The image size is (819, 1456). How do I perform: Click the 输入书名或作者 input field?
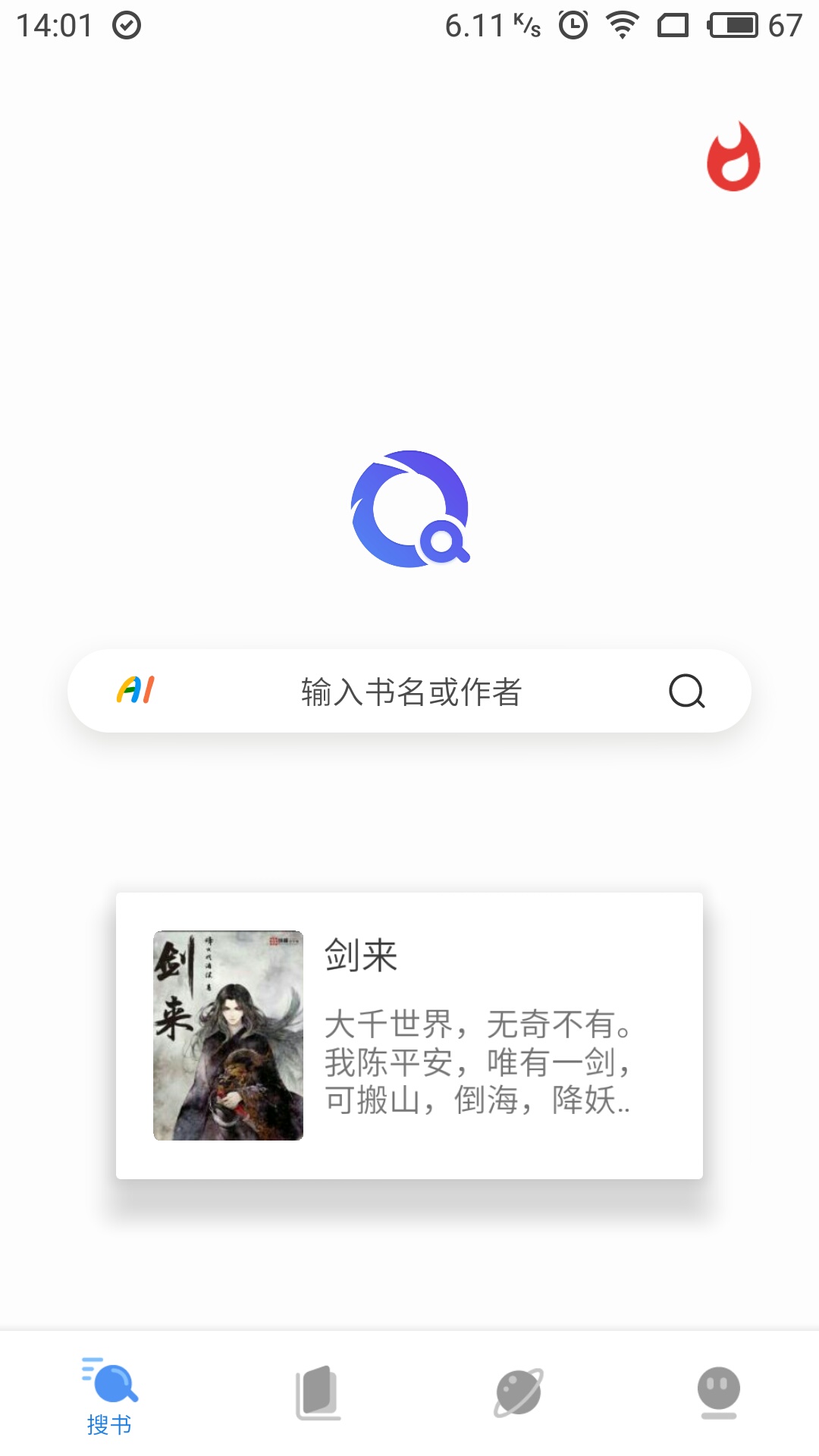click(x=409, y=691)
